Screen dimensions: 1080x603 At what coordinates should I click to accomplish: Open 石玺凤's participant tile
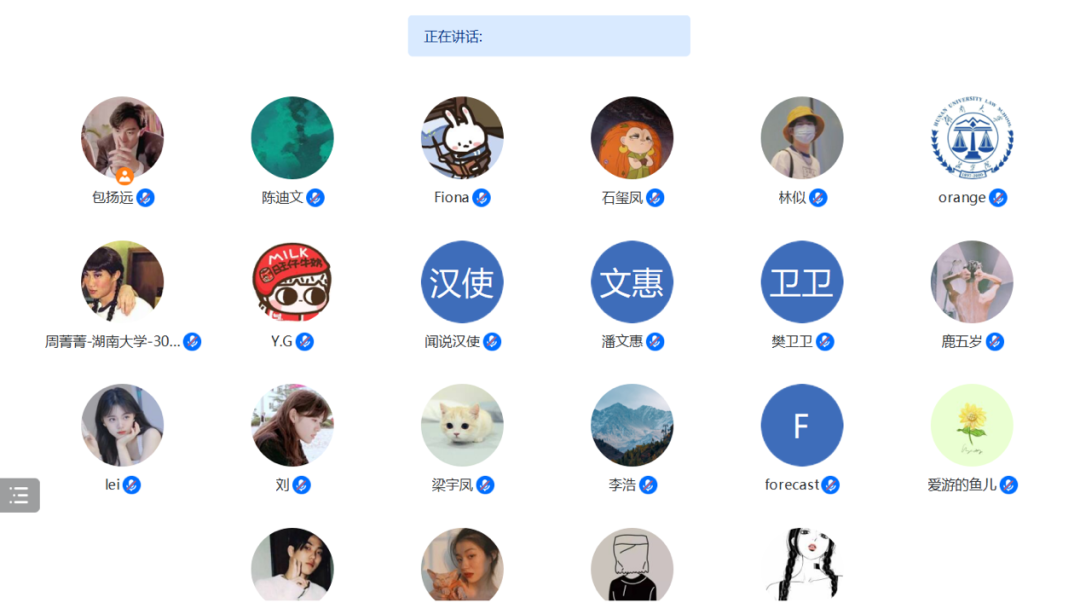tap(632, 138)
